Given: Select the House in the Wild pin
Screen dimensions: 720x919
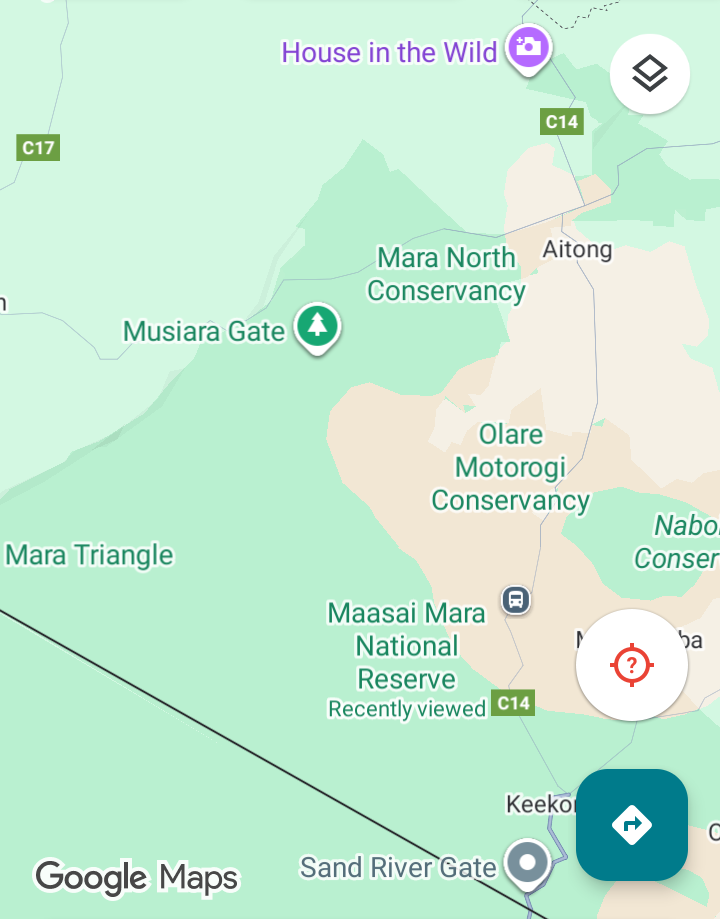Looking at the screenshot, I should pyautogui.click(x=527, y=47).
